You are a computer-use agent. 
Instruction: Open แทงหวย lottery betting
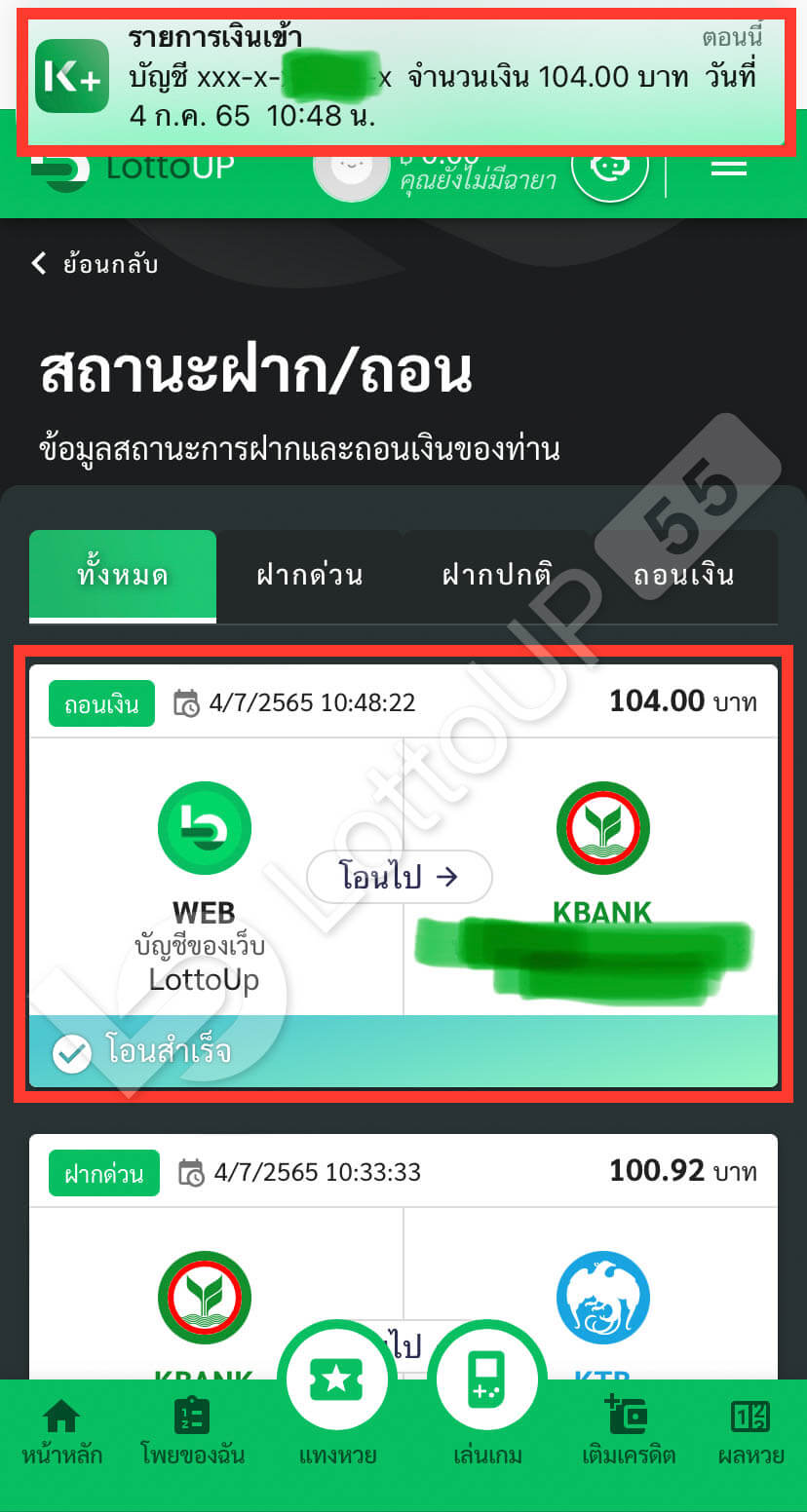pyautogui.click(x=337, y=1393)
